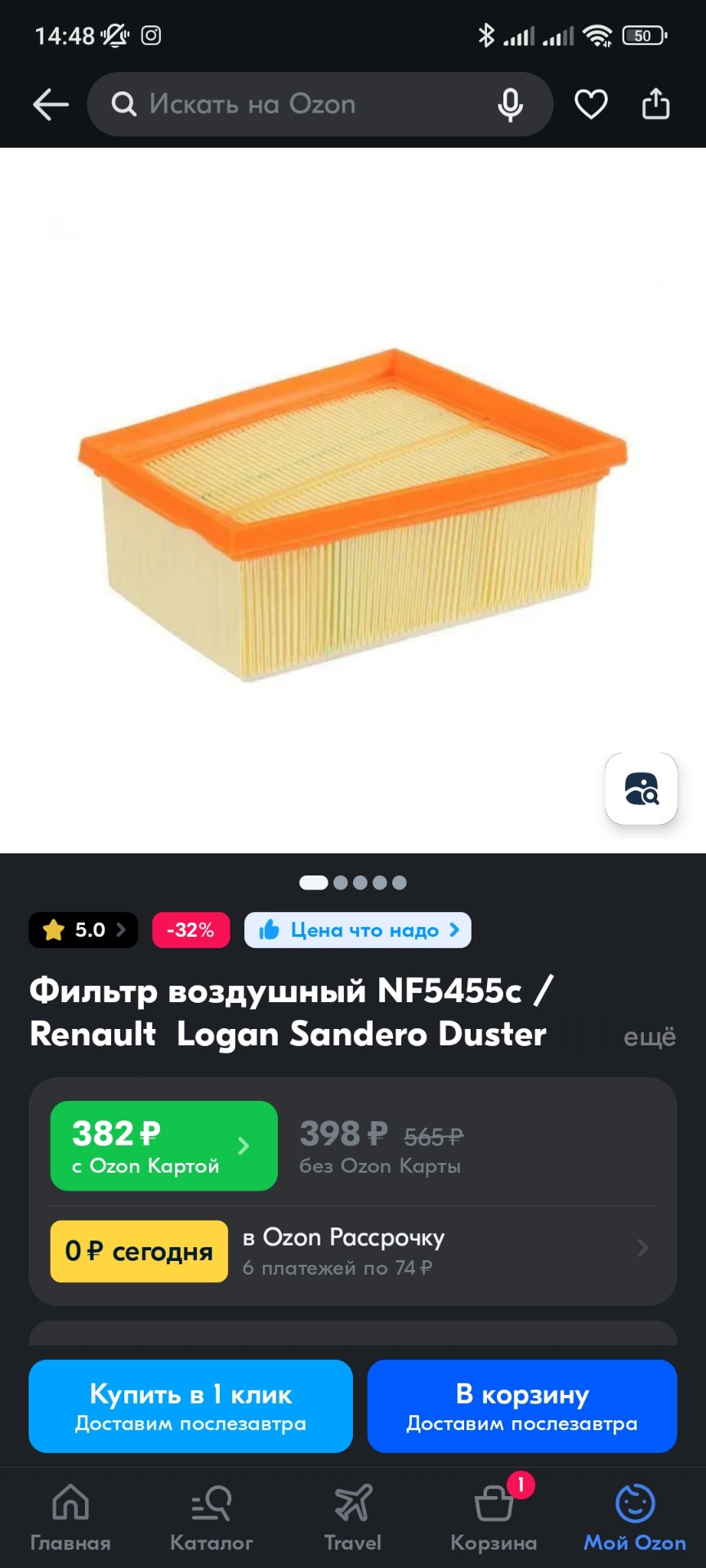Select the 382 ₽ Ozon Card price
706x1568 pixels.
click(x=163, y=1146)
